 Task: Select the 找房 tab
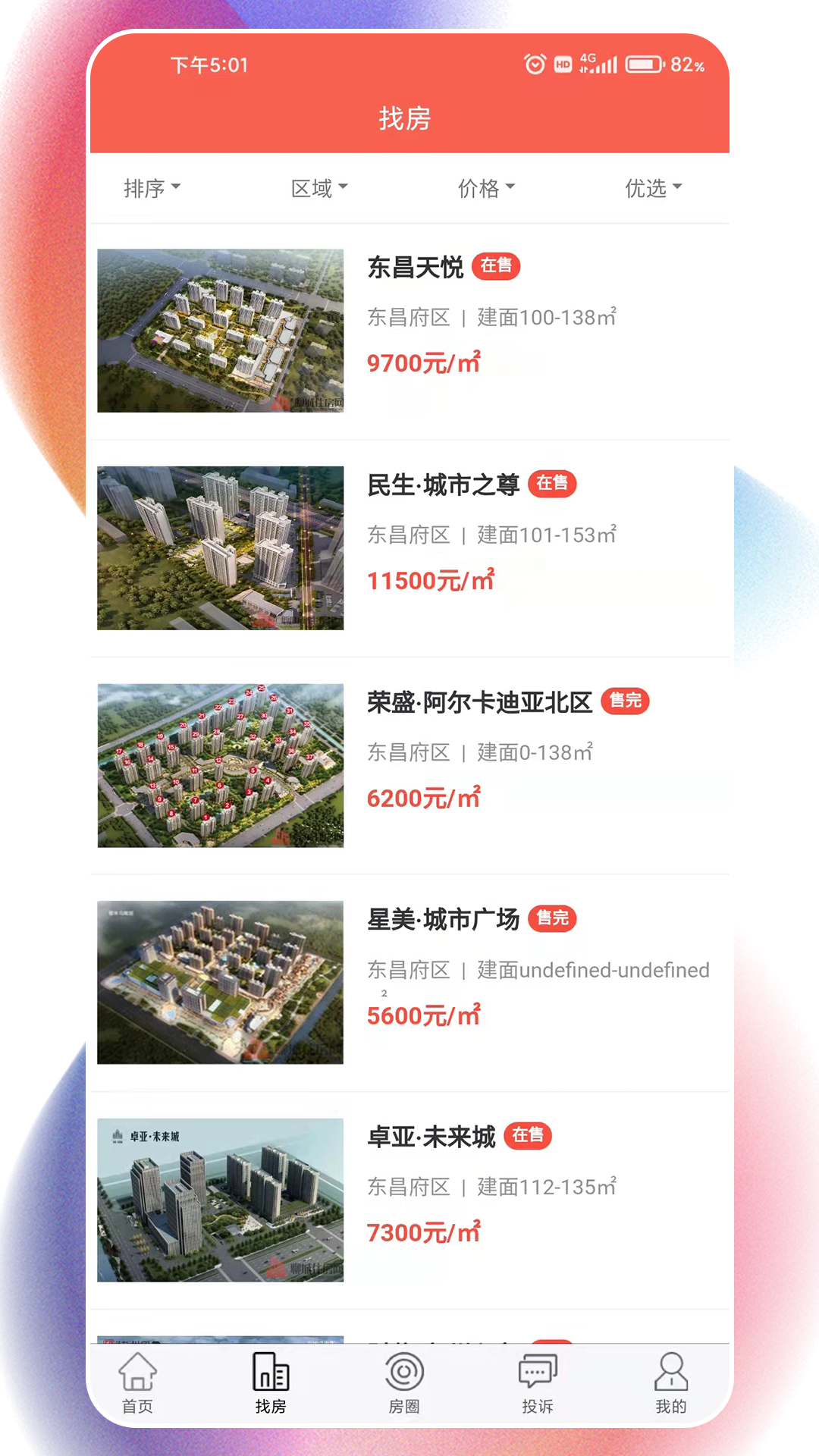(x=271, y=1384)
